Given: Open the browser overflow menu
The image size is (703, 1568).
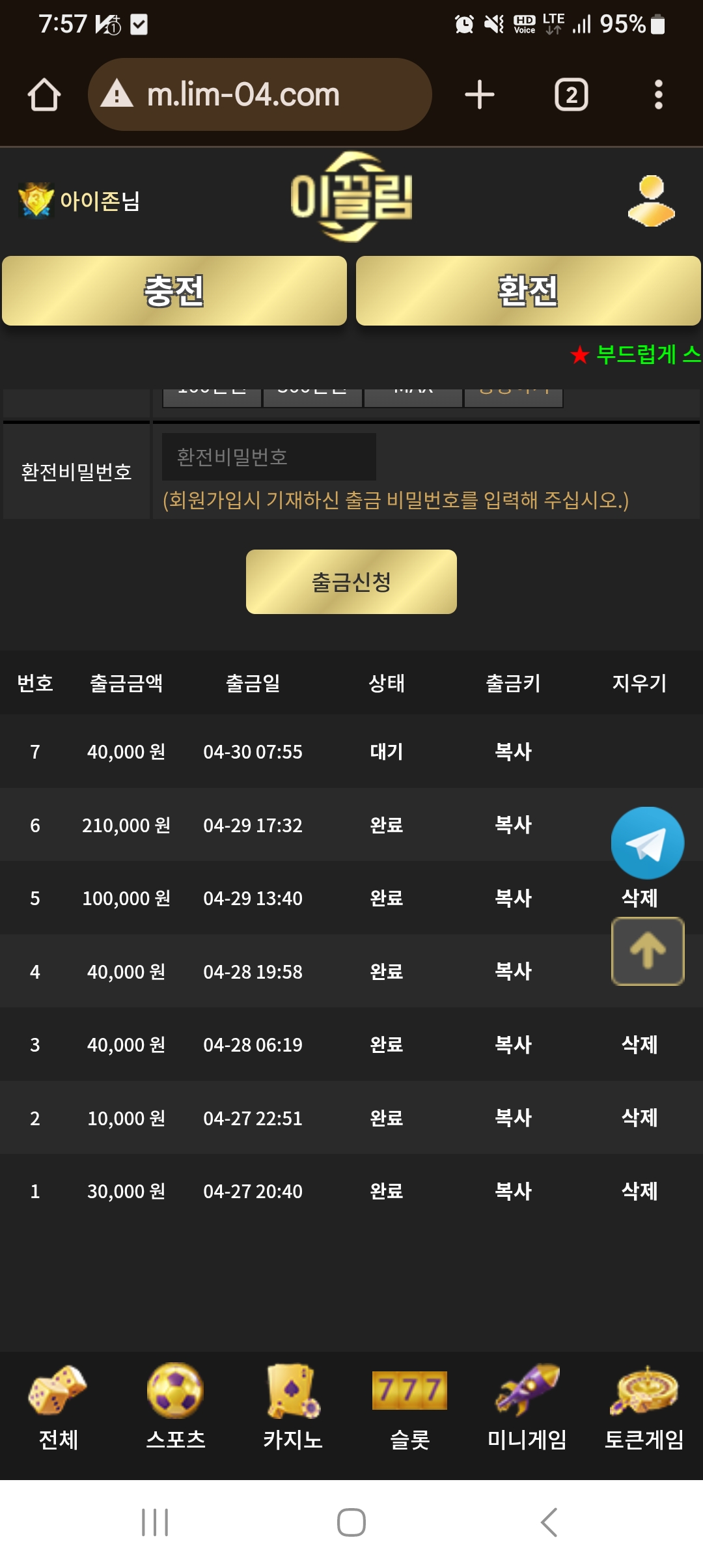Looking at the screenshot, I should point(659,95).
